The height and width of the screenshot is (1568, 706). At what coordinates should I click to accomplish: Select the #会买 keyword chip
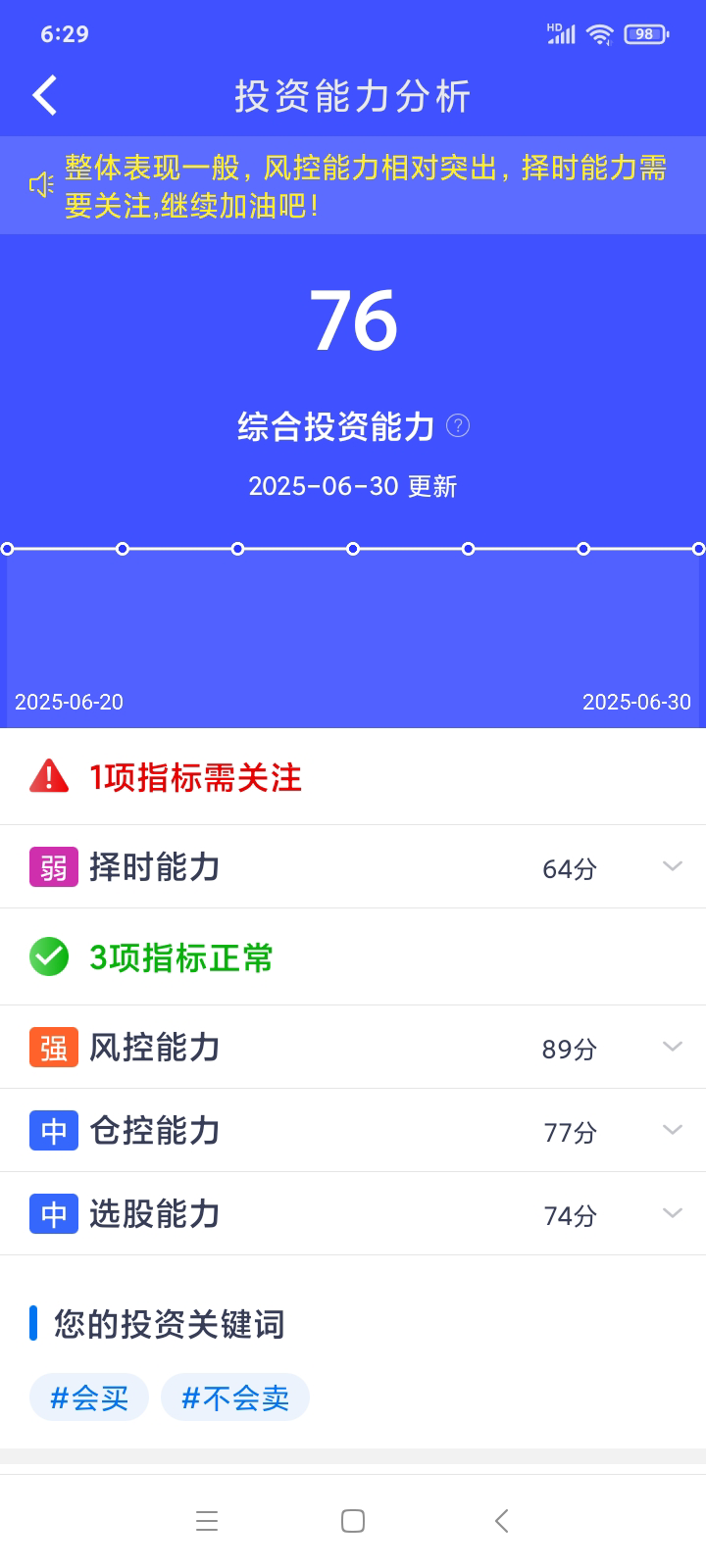[89, 1397]
